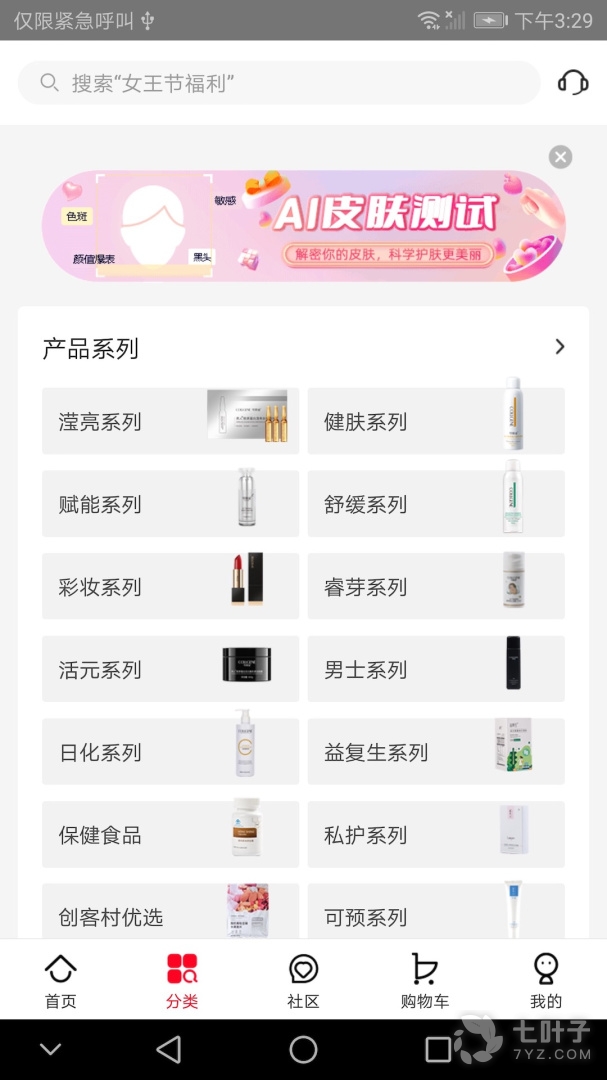Open 健肤系列 category
Screen dimensions: 607x1080
435,421
